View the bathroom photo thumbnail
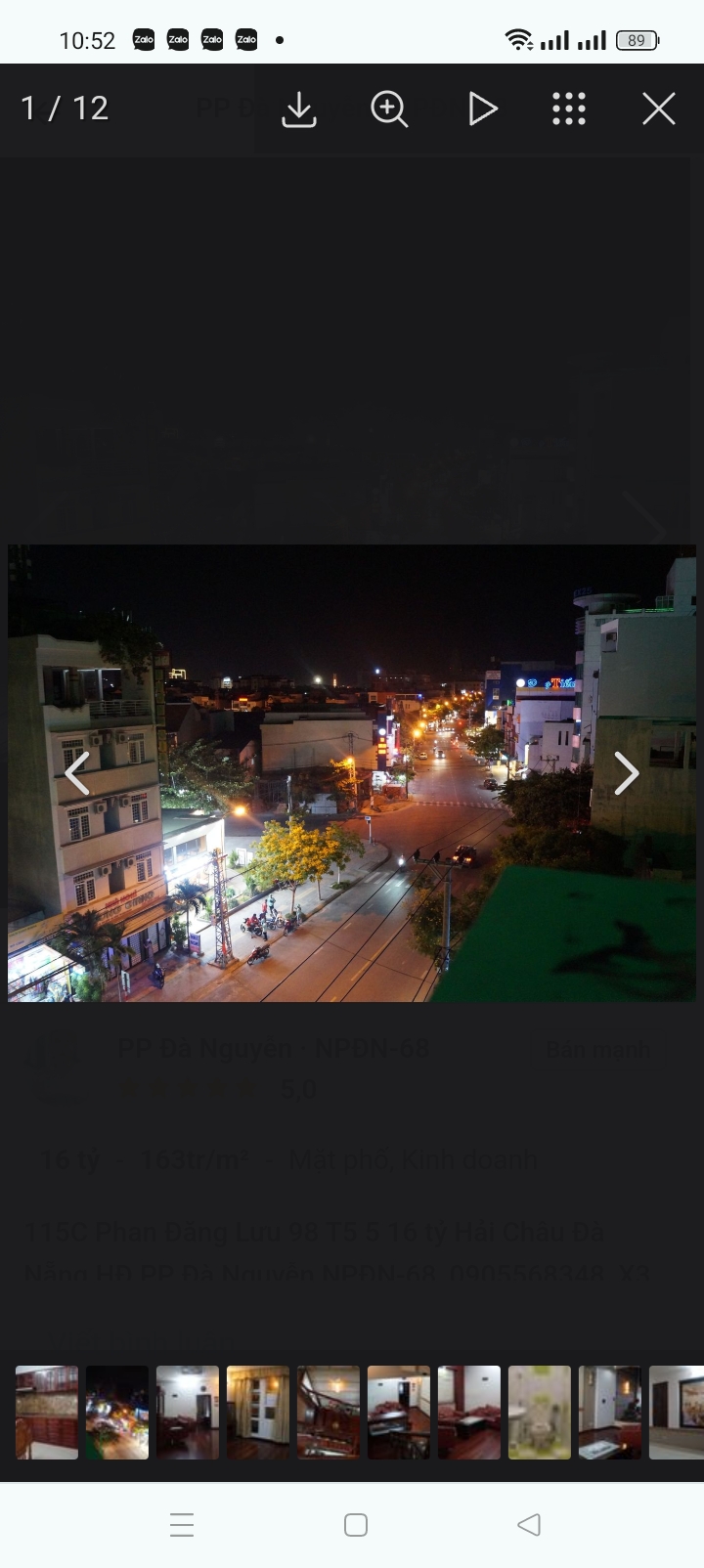Screen dimensions: 704x1568 [540, 1412]
